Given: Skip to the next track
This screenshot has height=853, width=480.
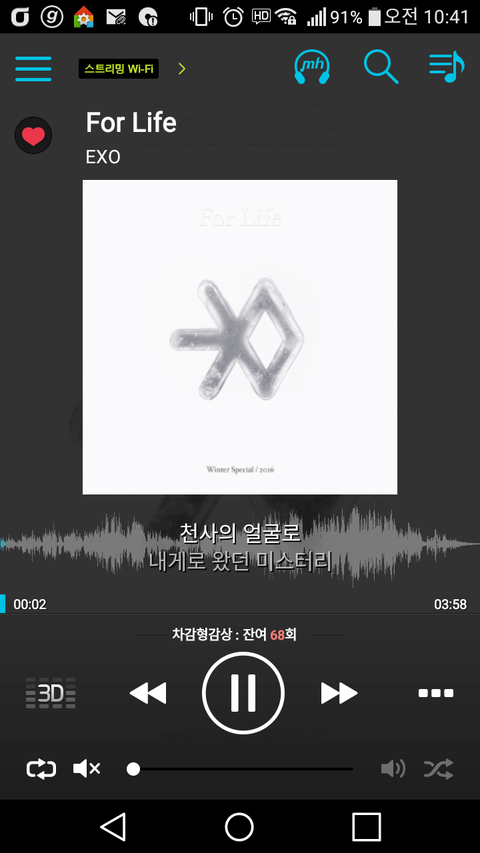Looking at the screenshot, I should pos(339,693).
